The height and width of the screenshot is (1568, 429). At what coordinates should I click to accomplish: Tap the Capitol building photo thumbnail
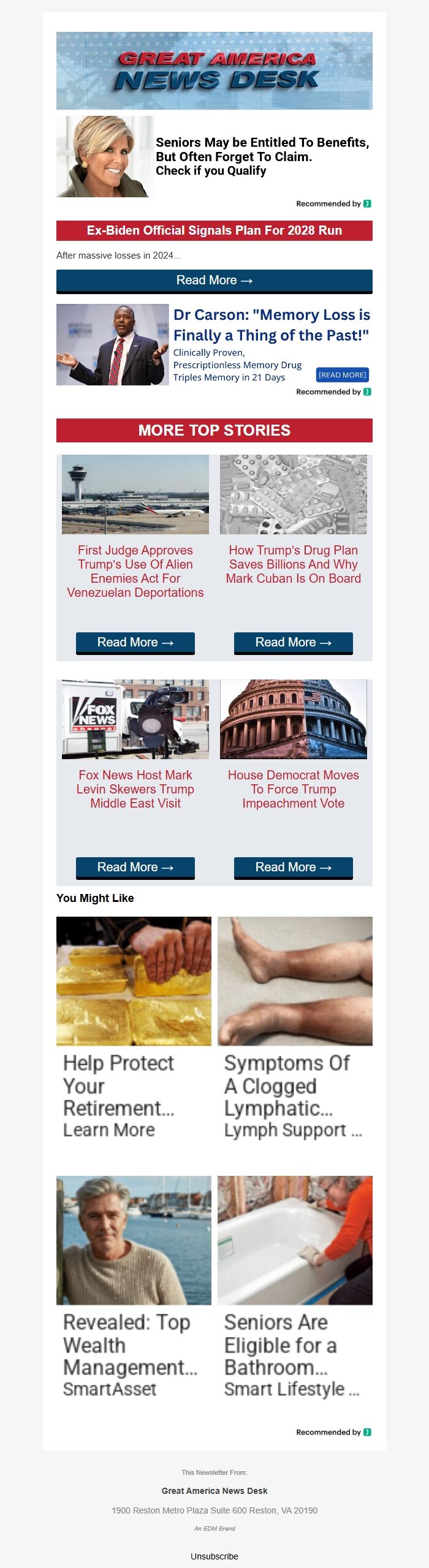pyautogui.click(x=293, y=719)
